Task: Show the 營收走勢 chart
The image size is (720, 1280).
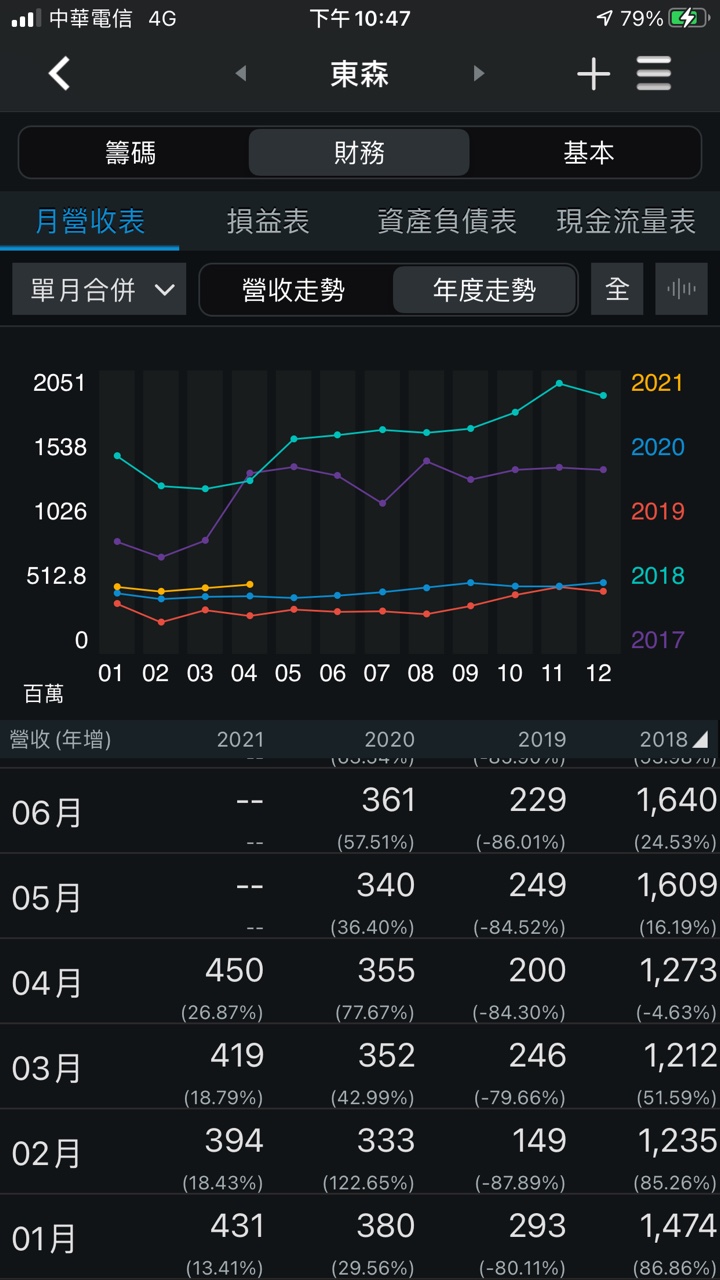Action: coord(294,290)
